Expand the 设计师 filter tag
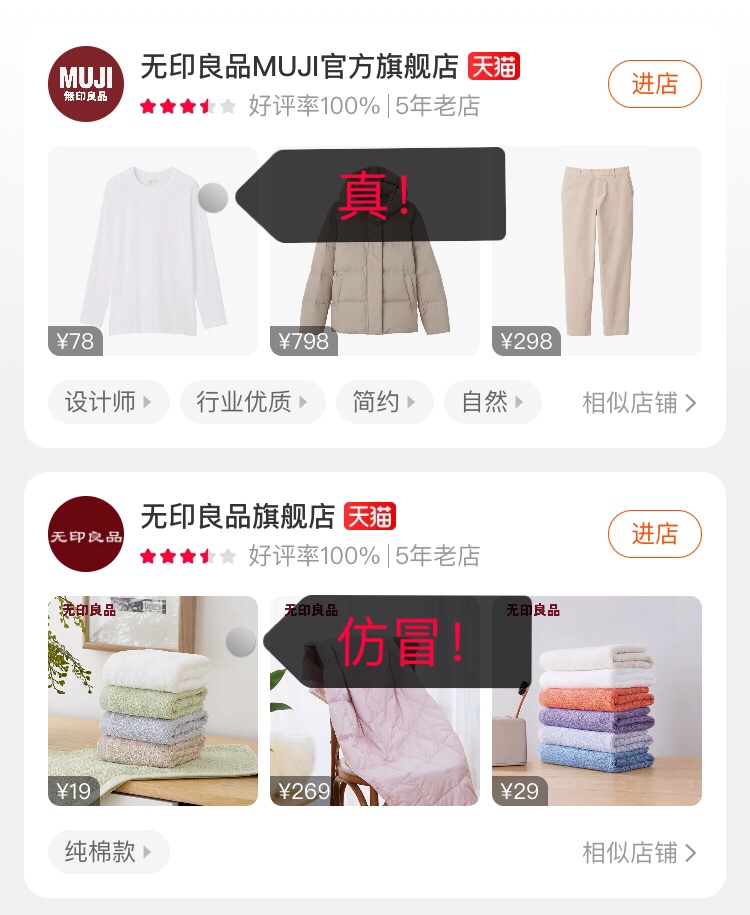Viewport: 750px width, 915px height. (x=108, y=403)
